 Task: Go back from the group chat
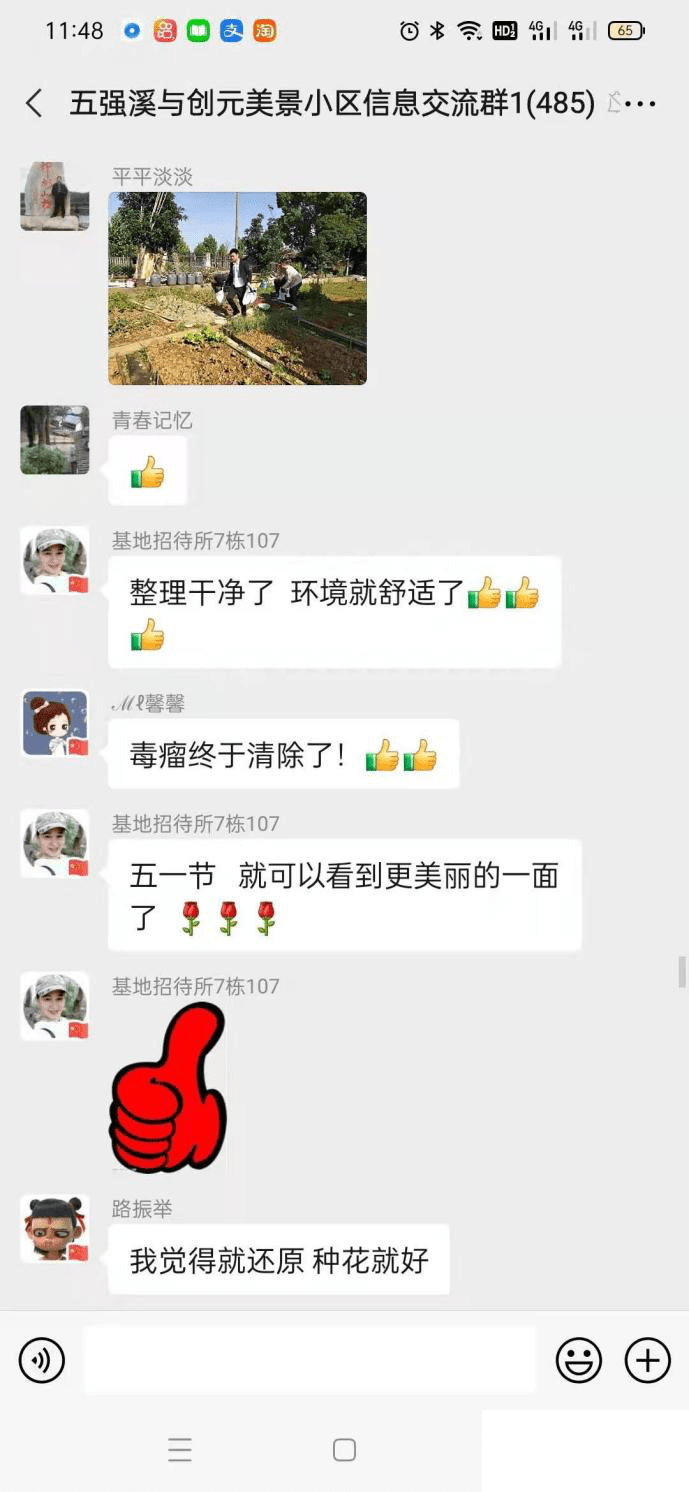[x=34, y=103]
